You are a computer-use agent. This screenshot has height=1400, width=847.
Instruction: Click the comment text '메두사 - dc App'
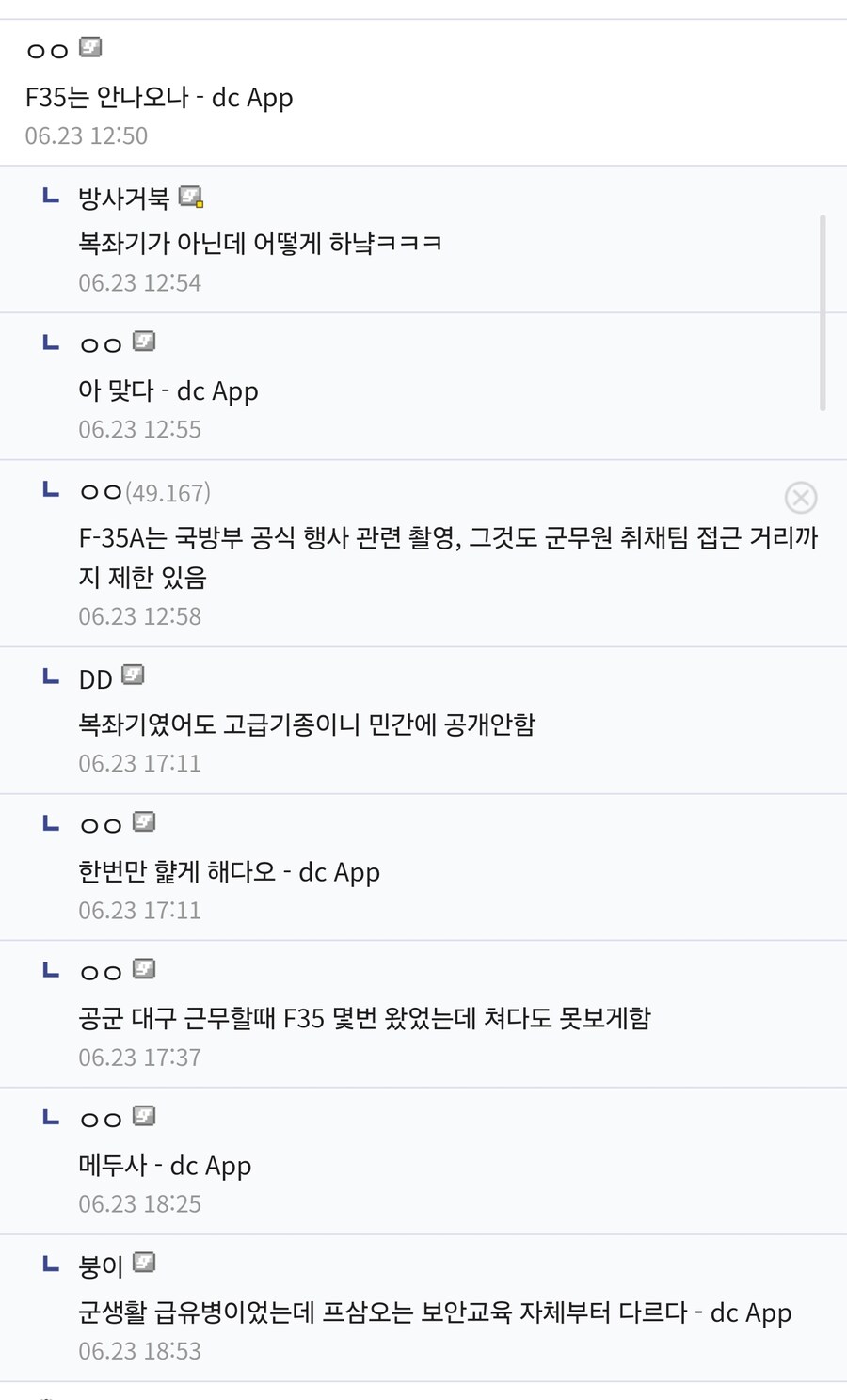click(x=164, y=1165)
